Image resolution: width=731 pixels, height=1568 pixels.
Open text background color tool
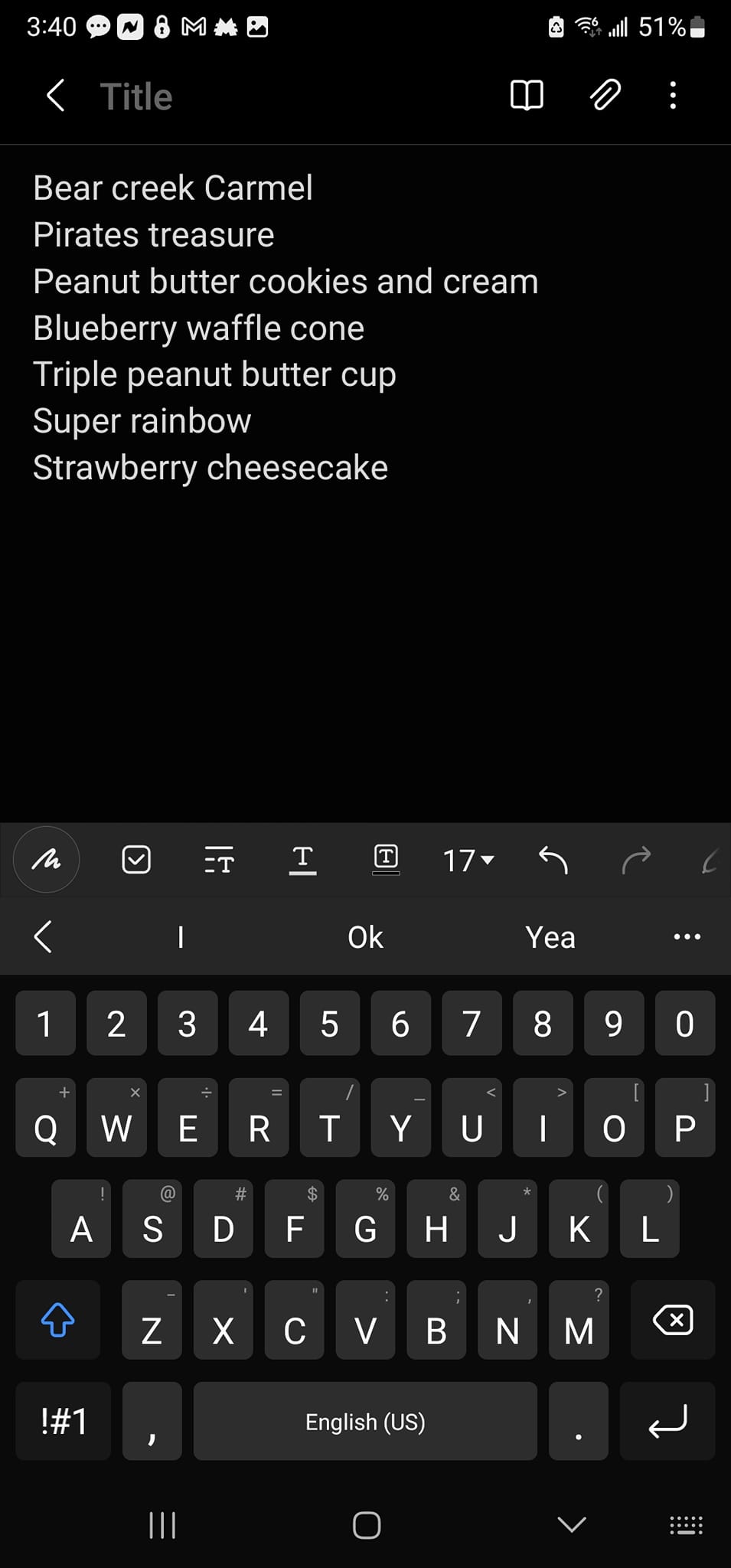tap(386, 859)
